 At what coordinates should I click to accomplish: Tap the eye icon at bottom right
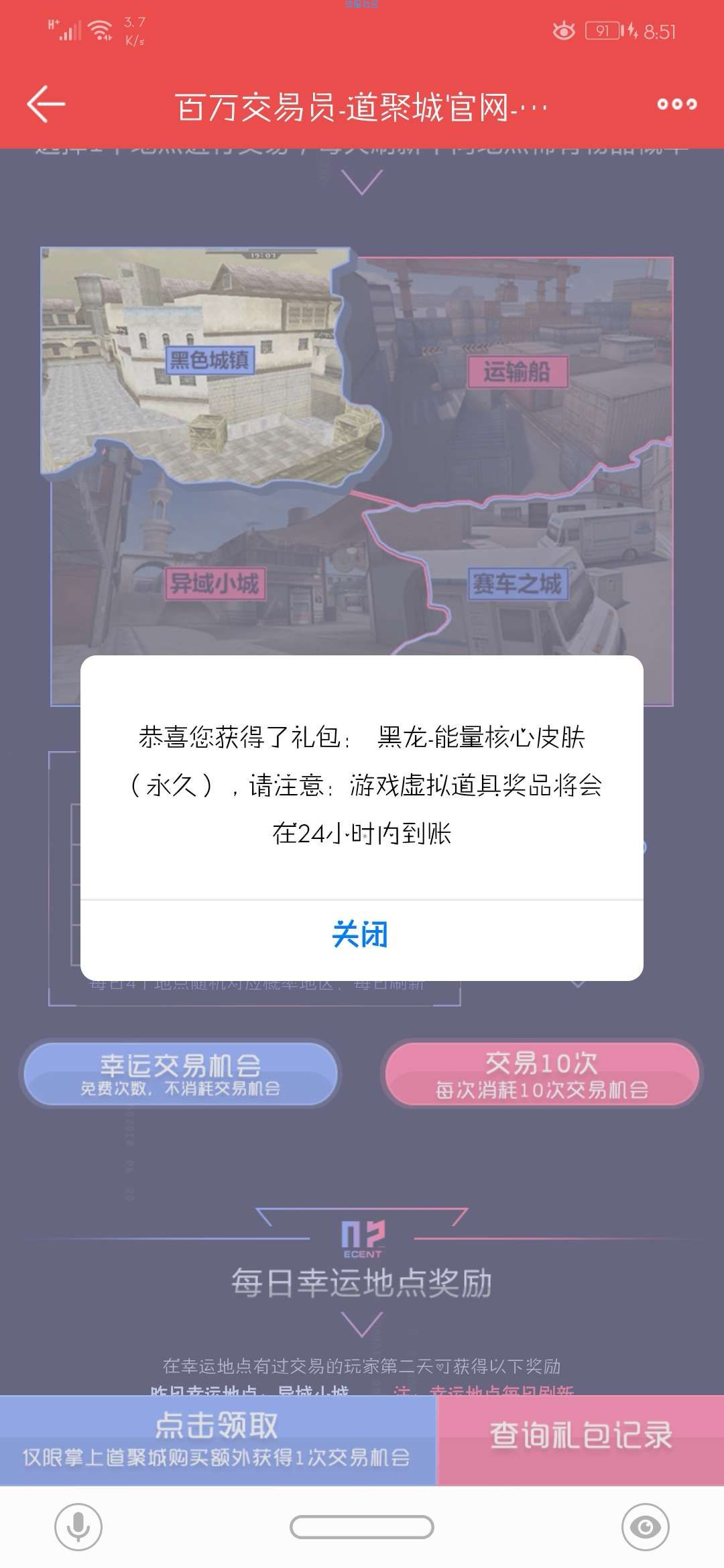coord(645,1527)
